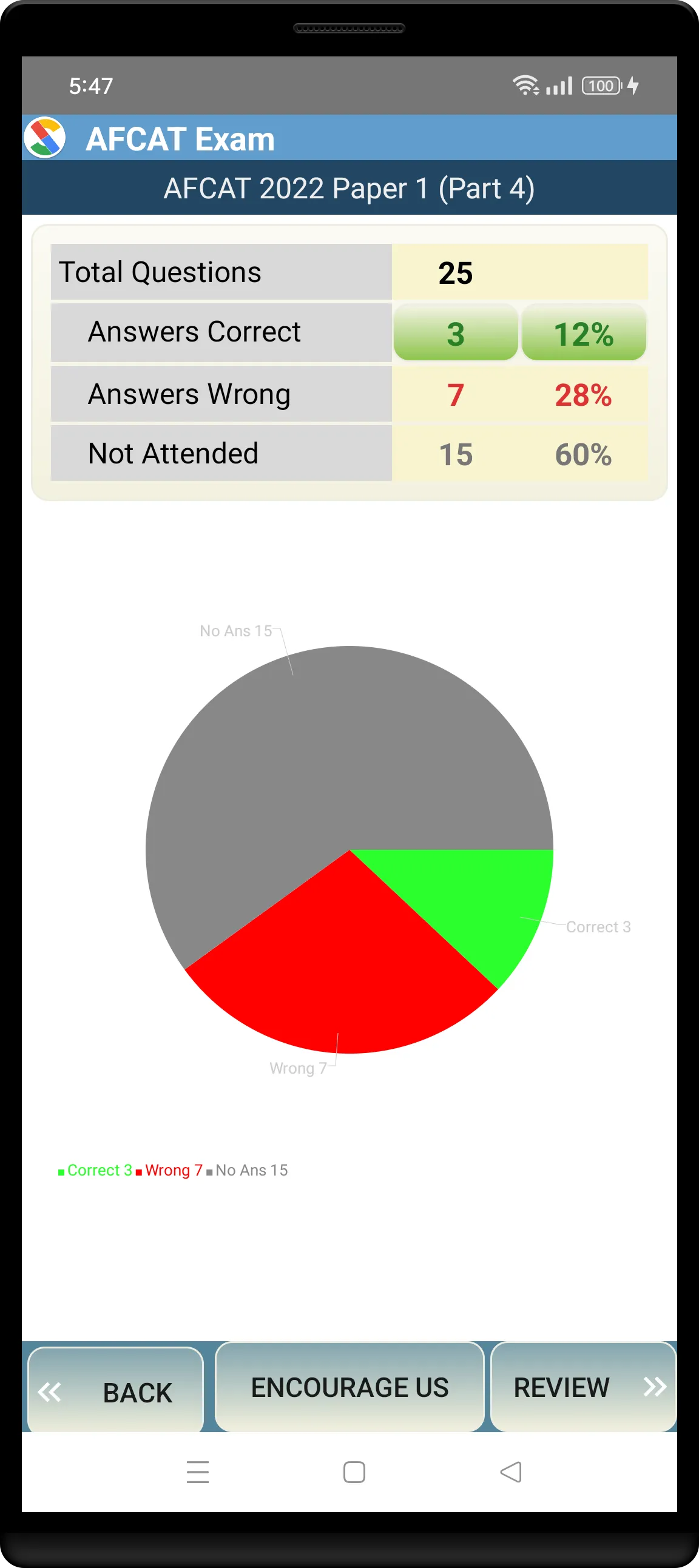Expand the Answers Correct row details
The image size is (699, 1568).
[221, 332]
